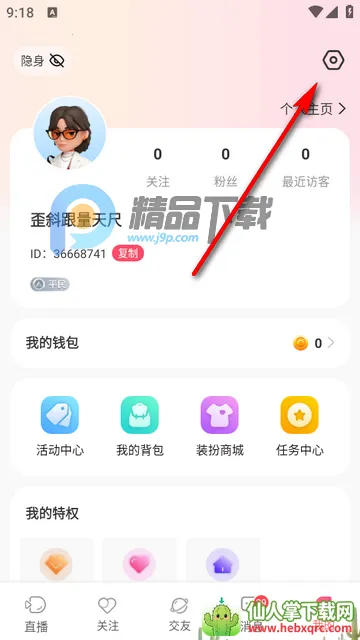Open 任务中心 task center

pyautogui.click(x=300, y=426)
